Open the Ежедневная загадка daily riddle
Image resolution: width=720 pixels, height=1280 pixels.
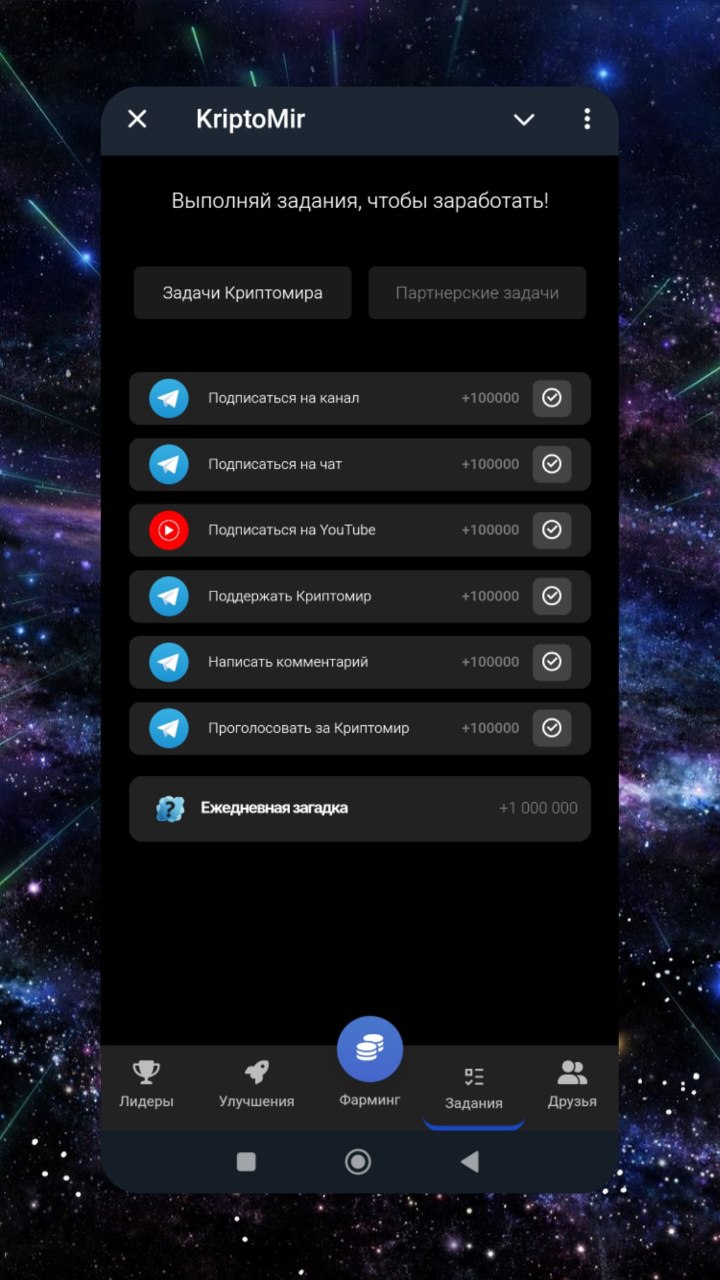[359, 808]
